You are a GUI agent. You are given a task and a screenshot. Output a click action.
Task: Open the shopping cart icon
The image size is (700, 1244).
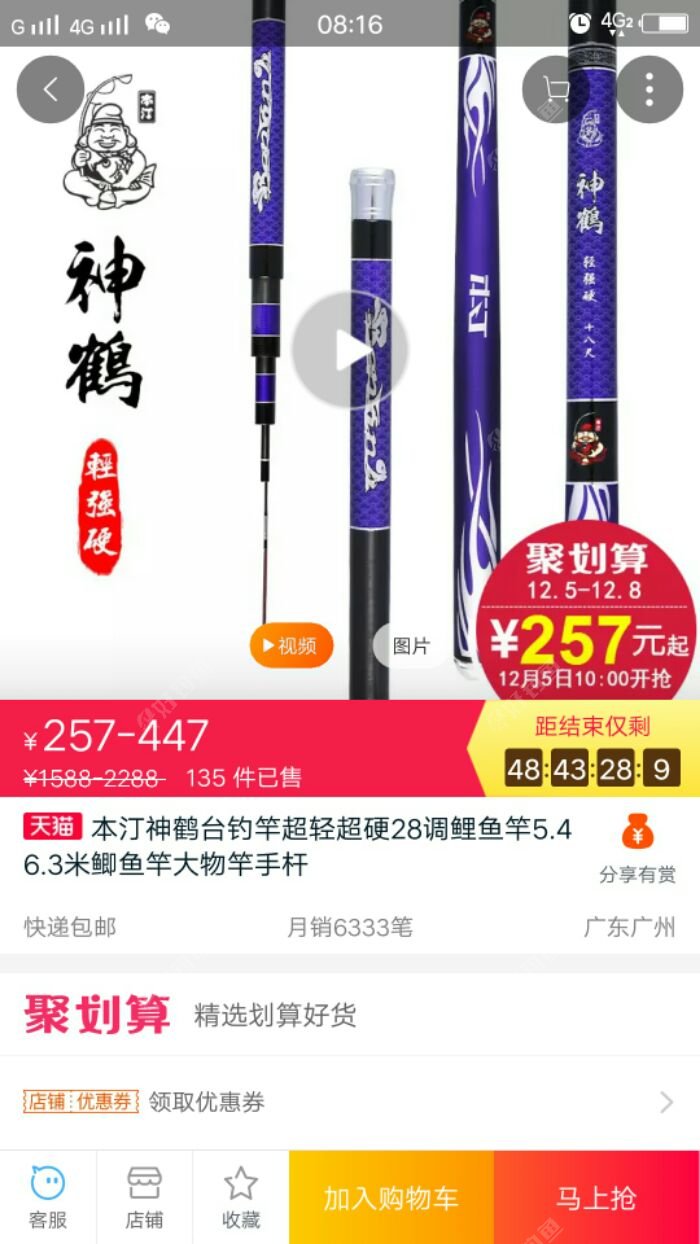(x=556, y=90)
